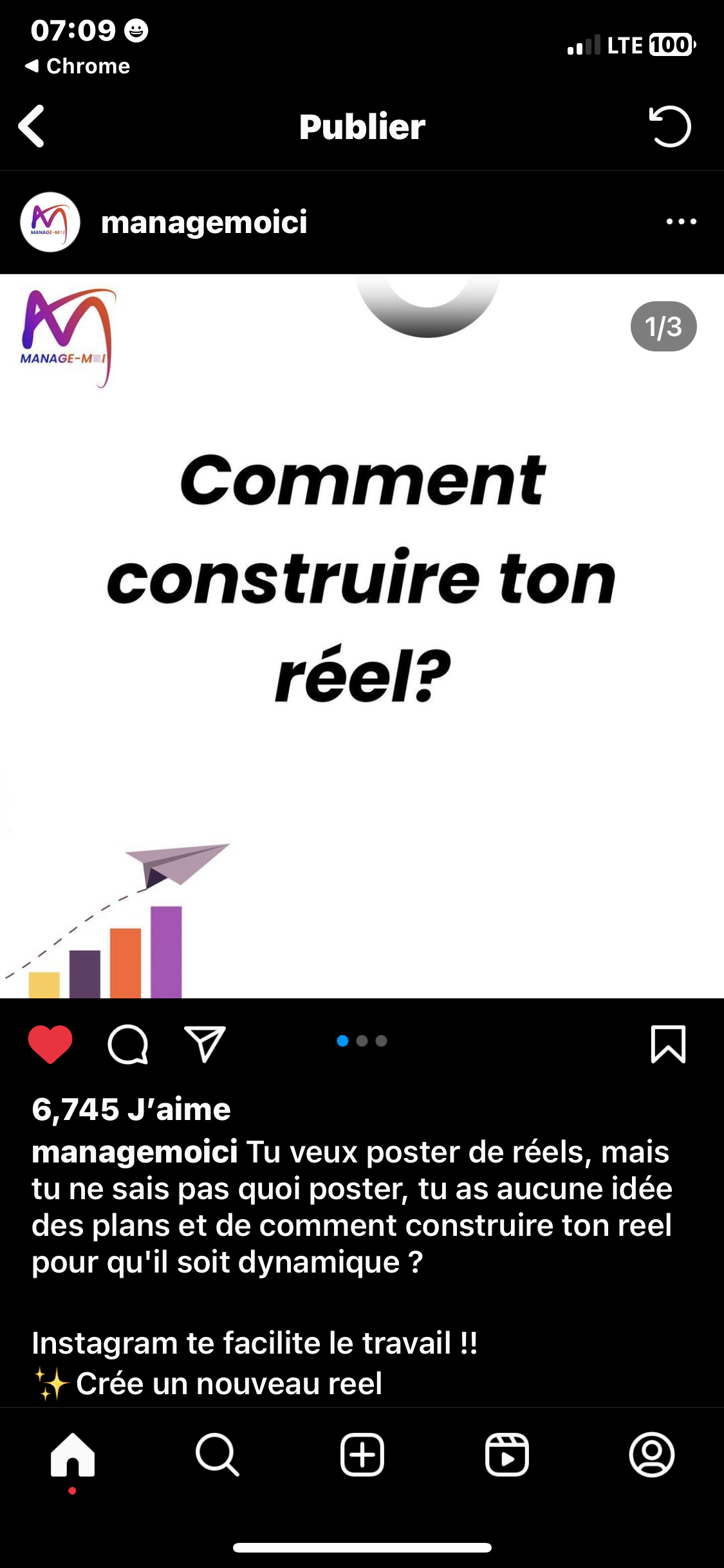
Task: Switch to the Home tab
Action: point(73,1454)
